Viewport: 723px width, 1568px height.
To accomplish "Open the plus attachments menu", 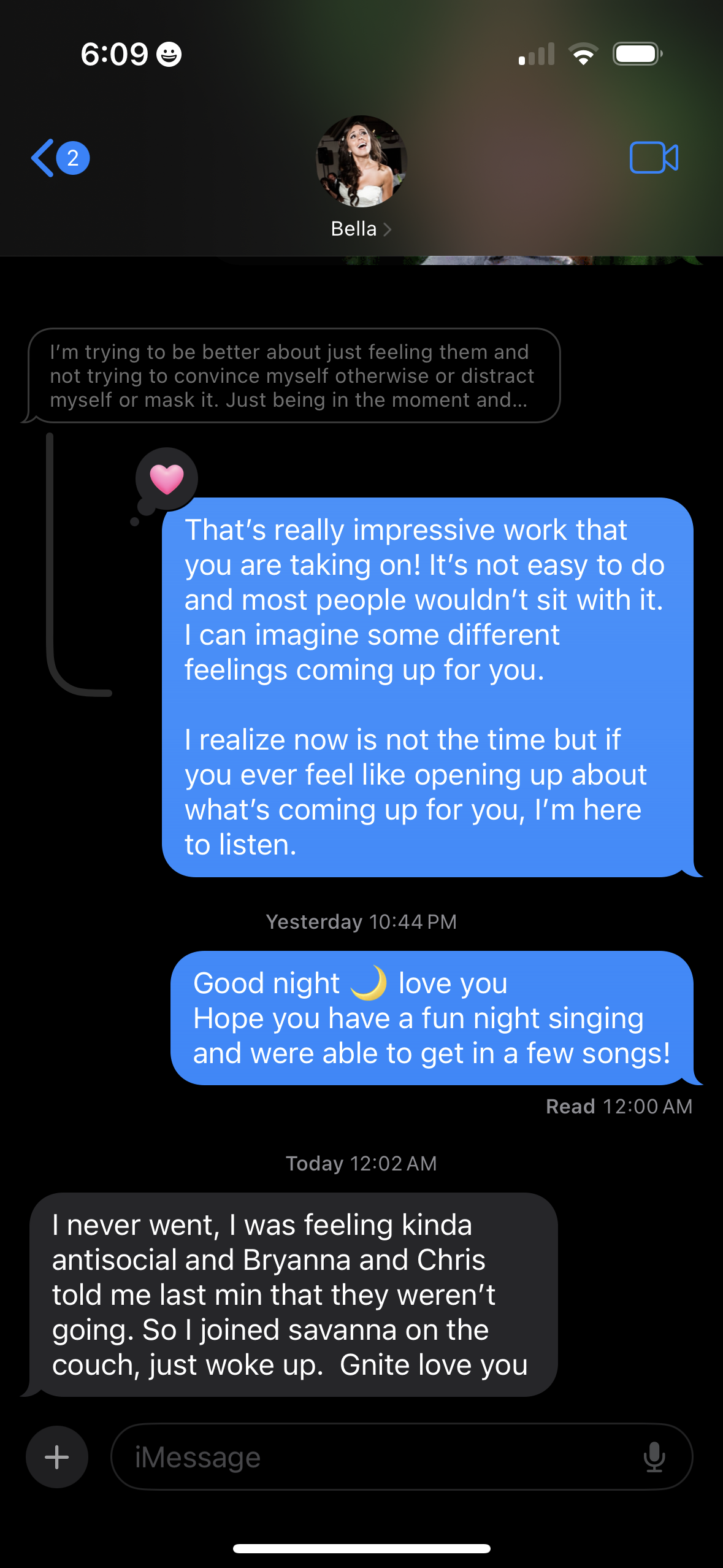I will pyautogui.click(x=57, y=1457).
